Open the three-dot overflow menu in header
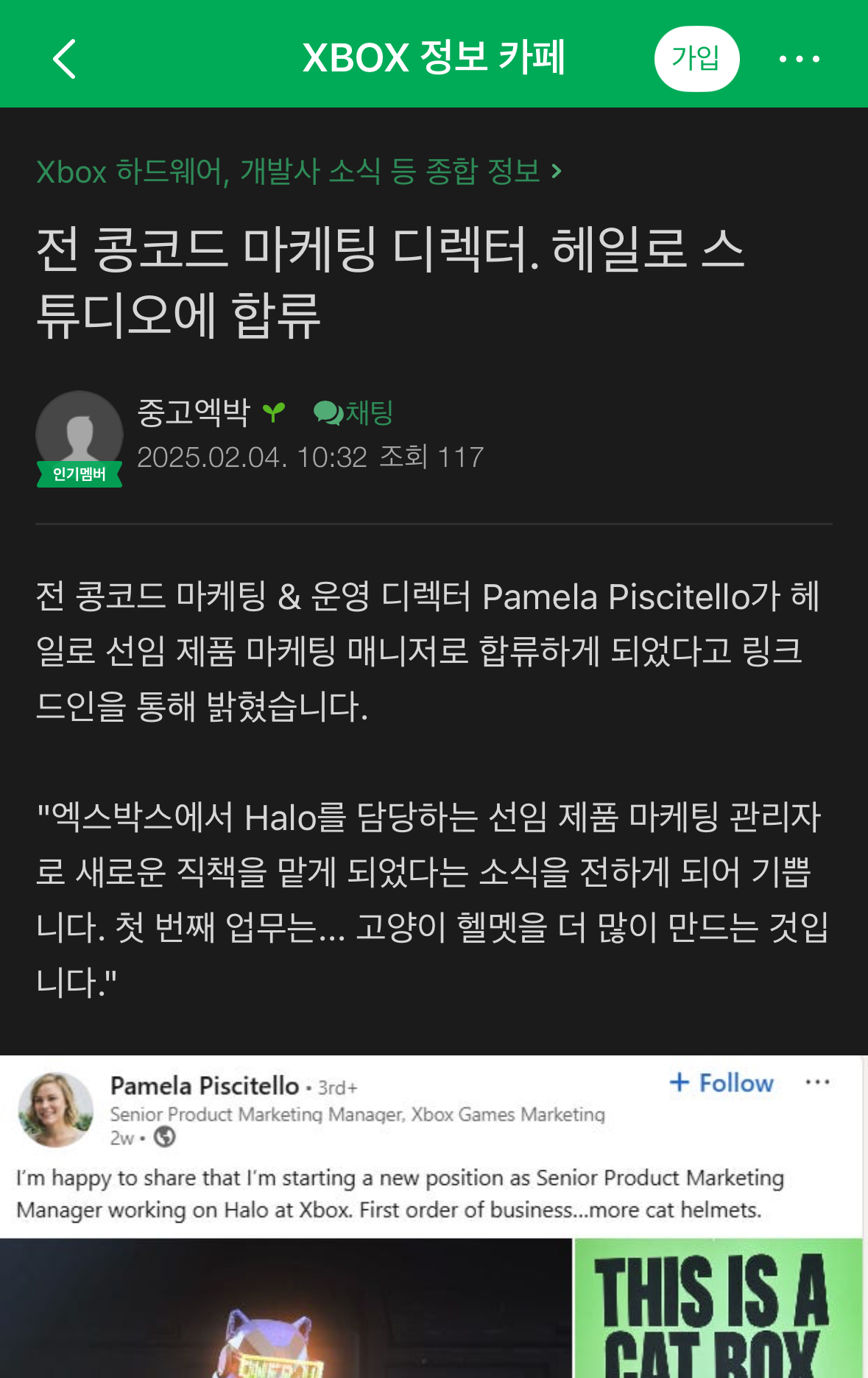The height and width of the screenshot is (1378, 868). 799,59
